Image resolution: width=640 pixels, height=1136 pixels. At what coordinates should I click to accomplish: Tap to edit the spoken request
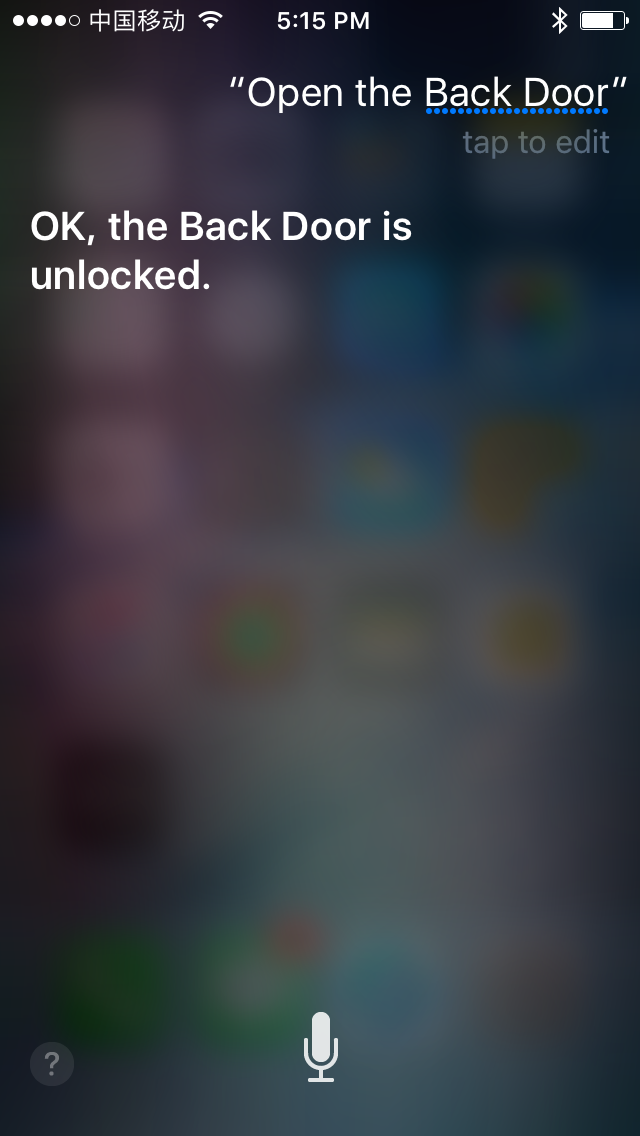(536, 143)
